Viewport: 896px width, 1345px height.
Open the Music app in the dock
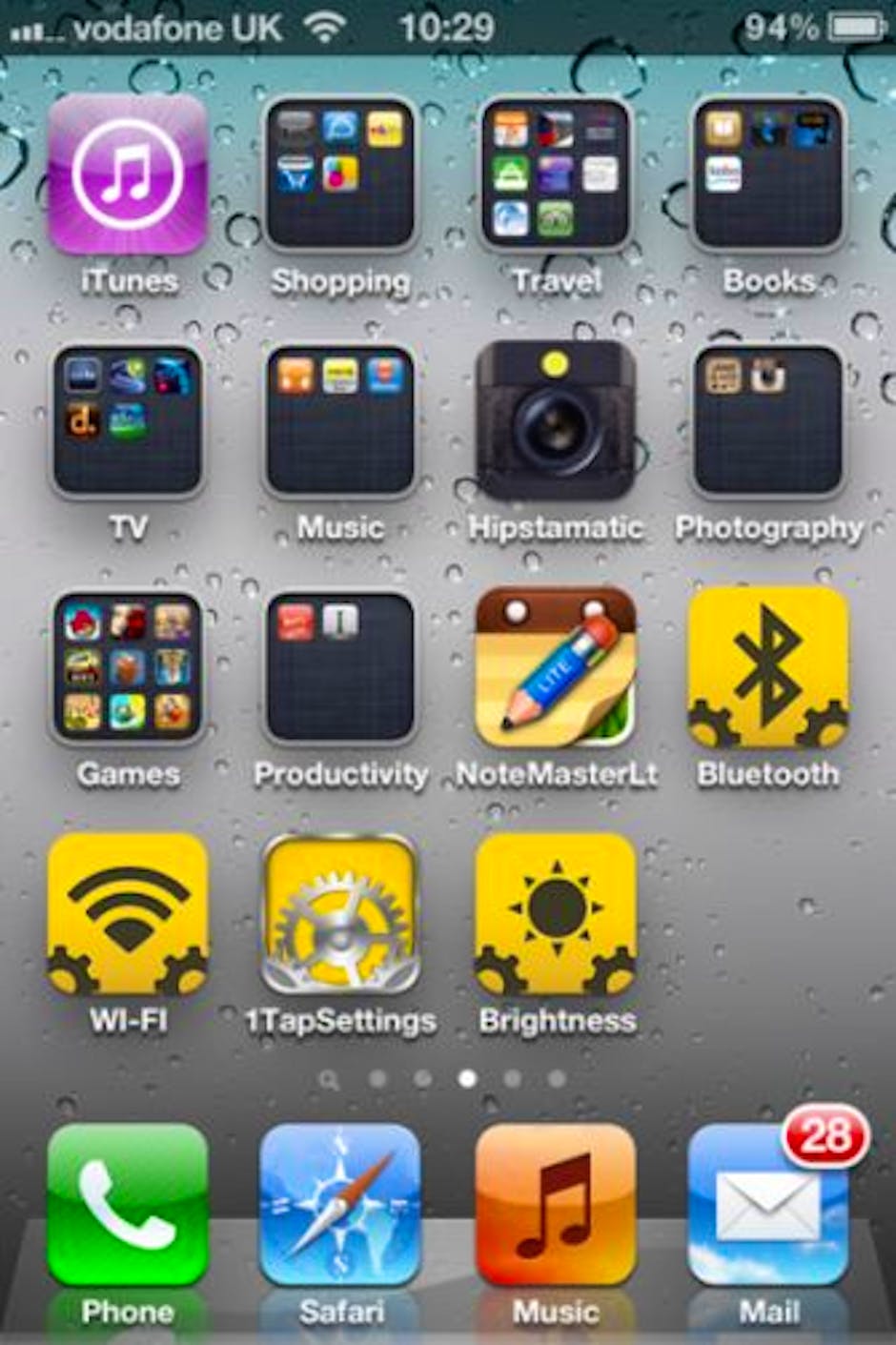click(555, 1205)
